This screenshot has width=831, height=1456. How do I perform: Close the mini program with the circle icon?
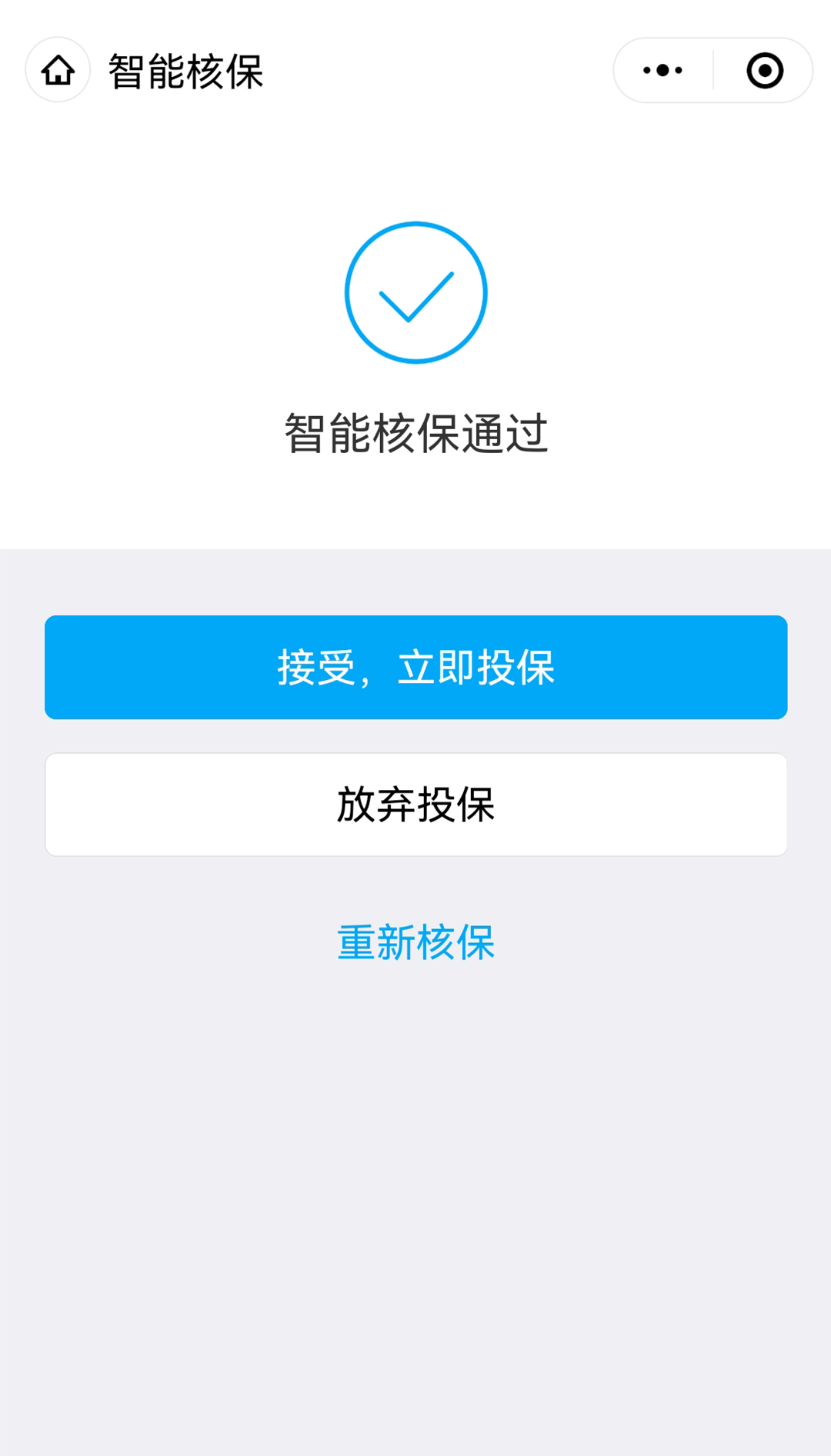[x=765, y=71]
